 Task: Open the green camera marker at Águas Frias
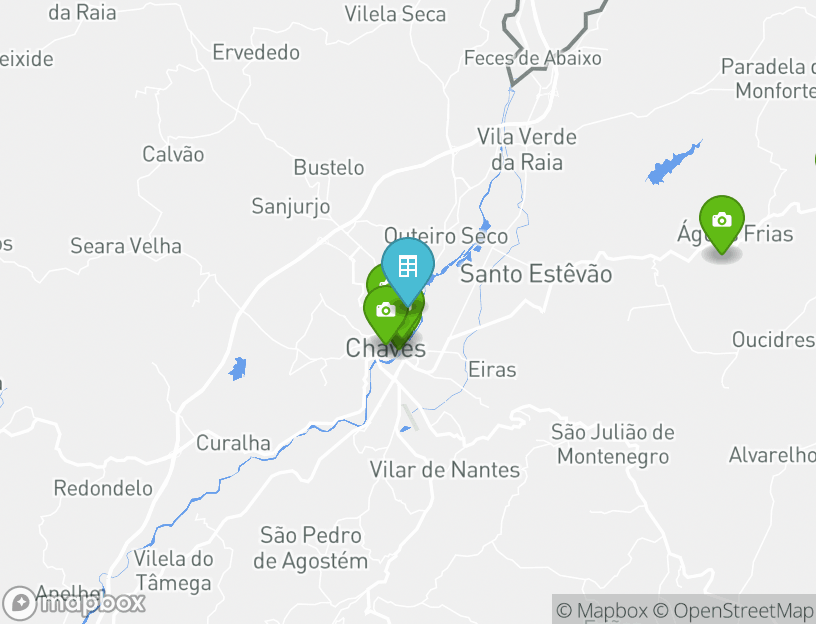coord(721,220)
